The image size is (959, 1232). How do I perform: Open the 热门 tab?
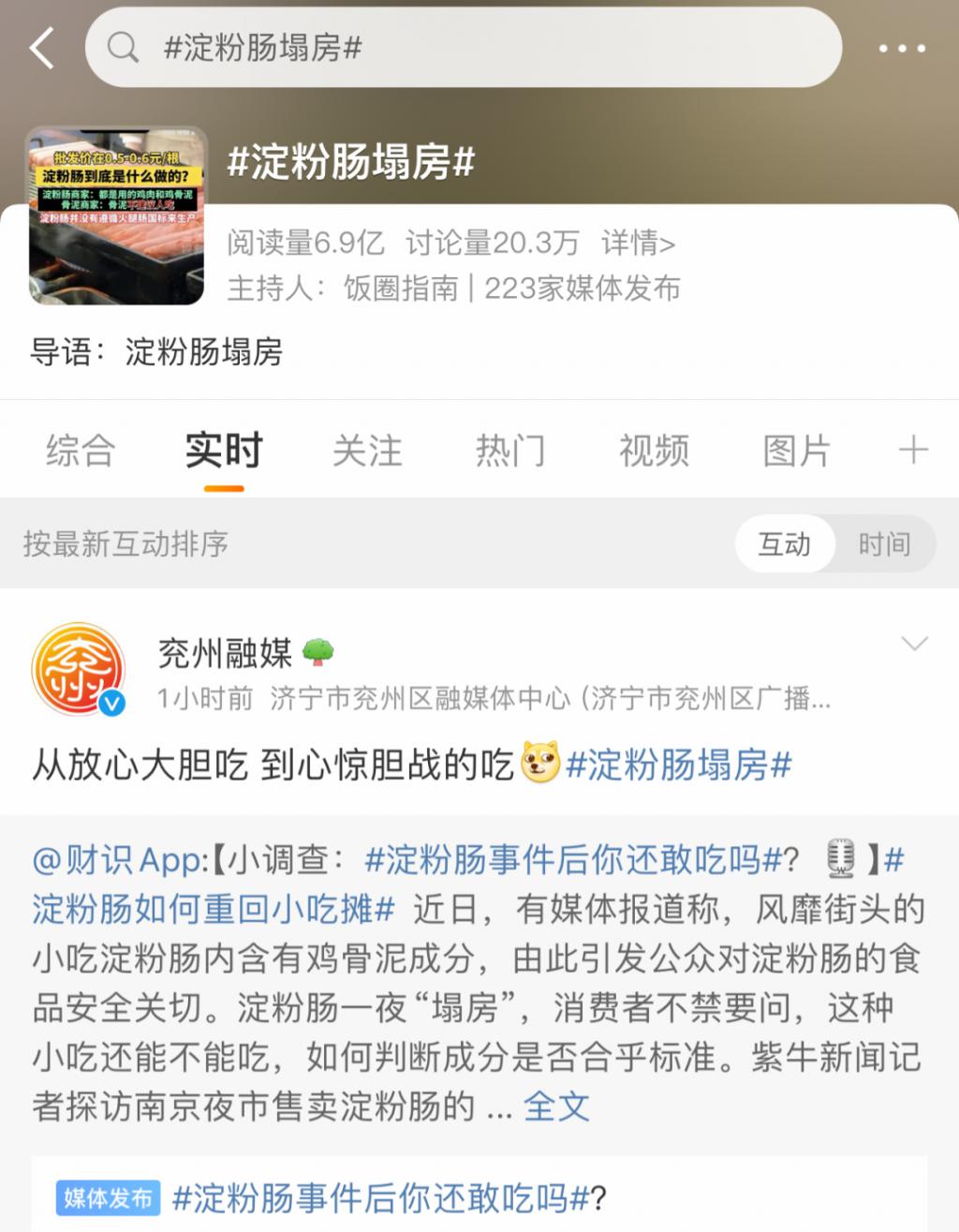click(x=510, y=451)
